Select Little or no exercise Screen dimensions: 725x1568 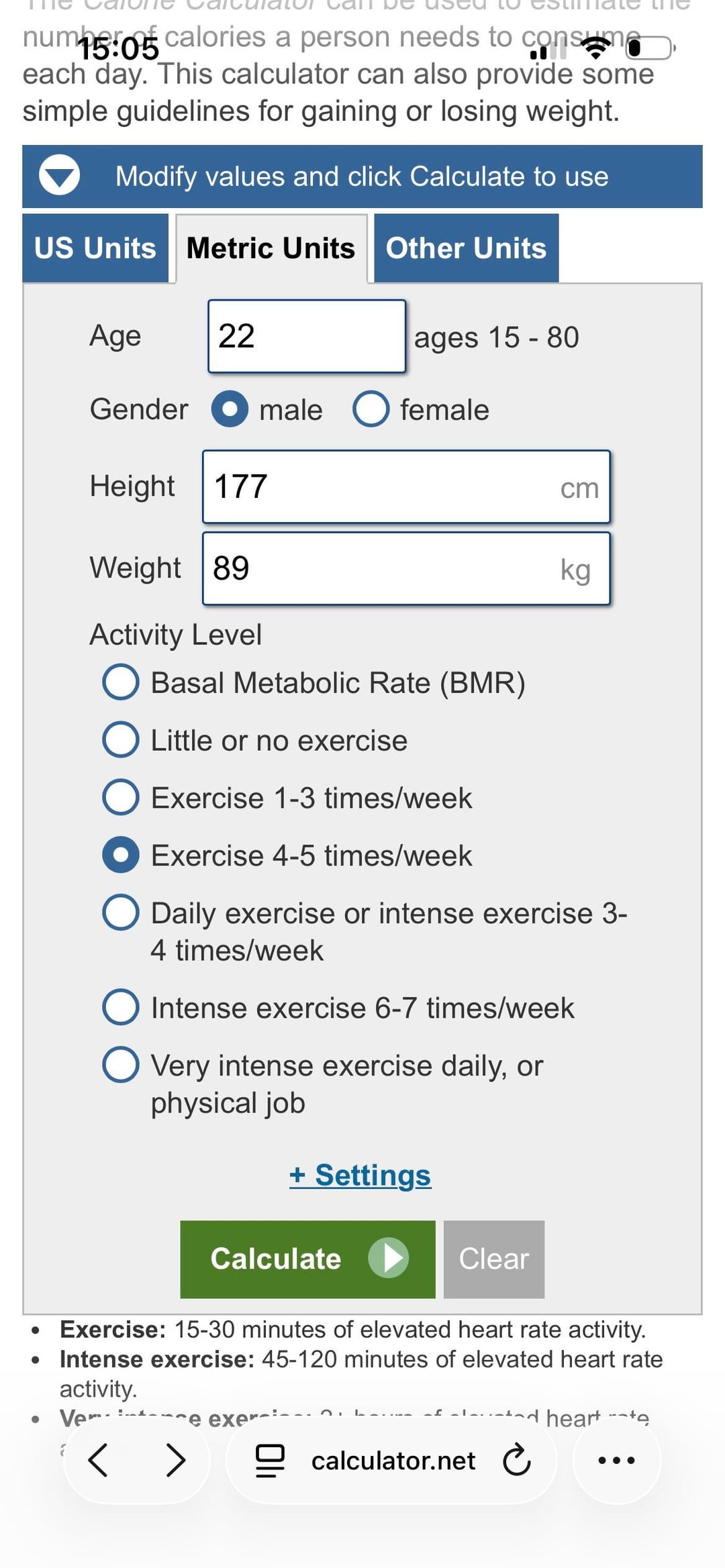click(x=122, y=739)
